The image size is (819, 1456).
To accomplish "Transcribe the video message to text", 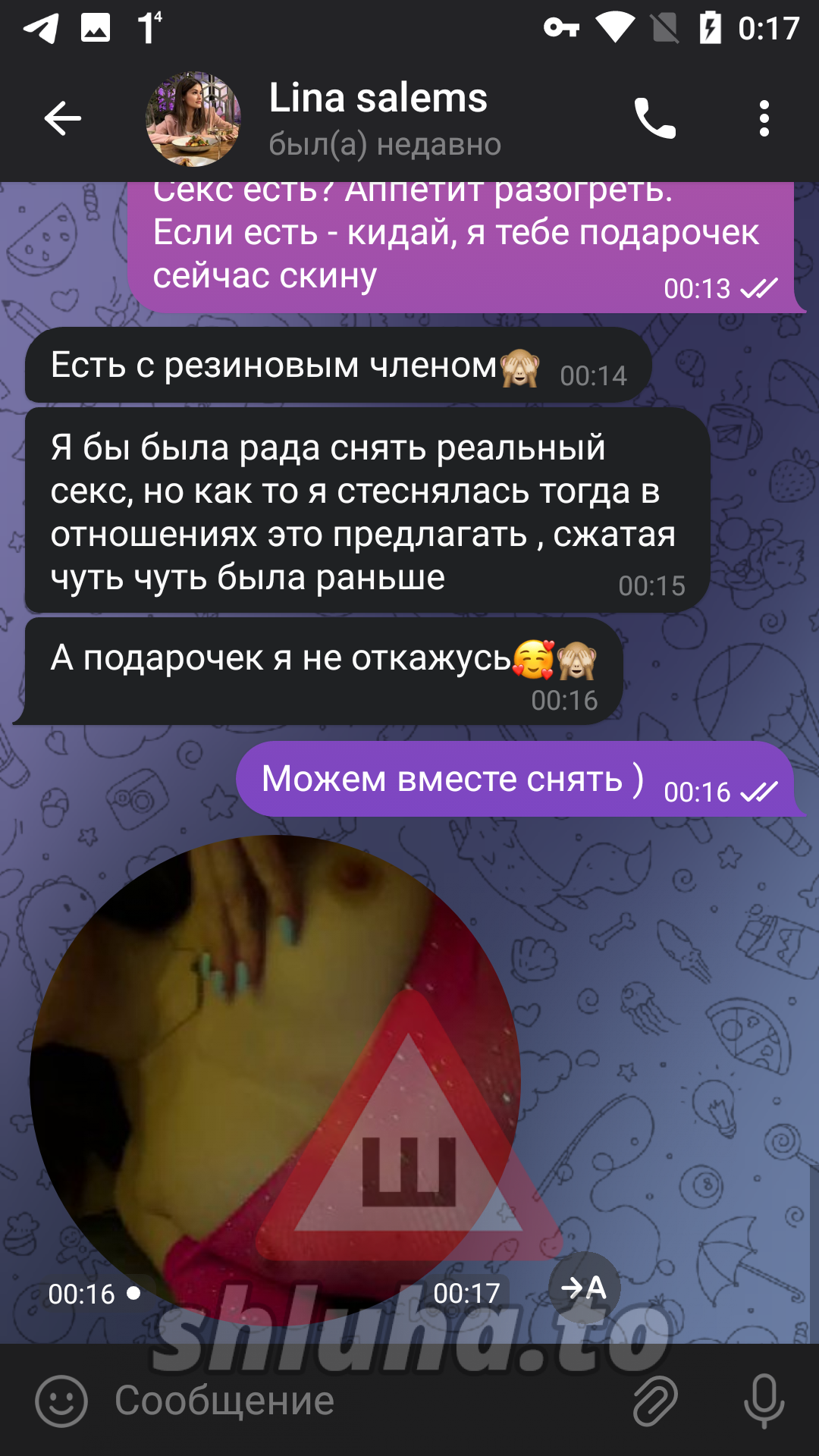I will tap(584, 1288).
